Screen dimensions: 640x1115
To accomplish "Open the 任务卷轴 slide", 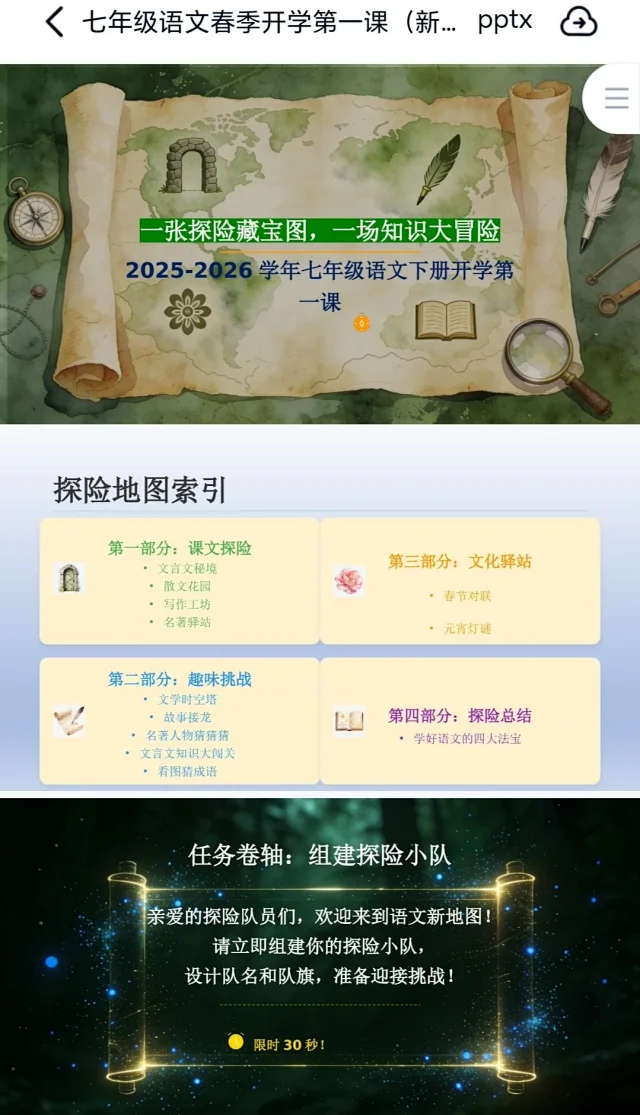I will coord(320,955).
